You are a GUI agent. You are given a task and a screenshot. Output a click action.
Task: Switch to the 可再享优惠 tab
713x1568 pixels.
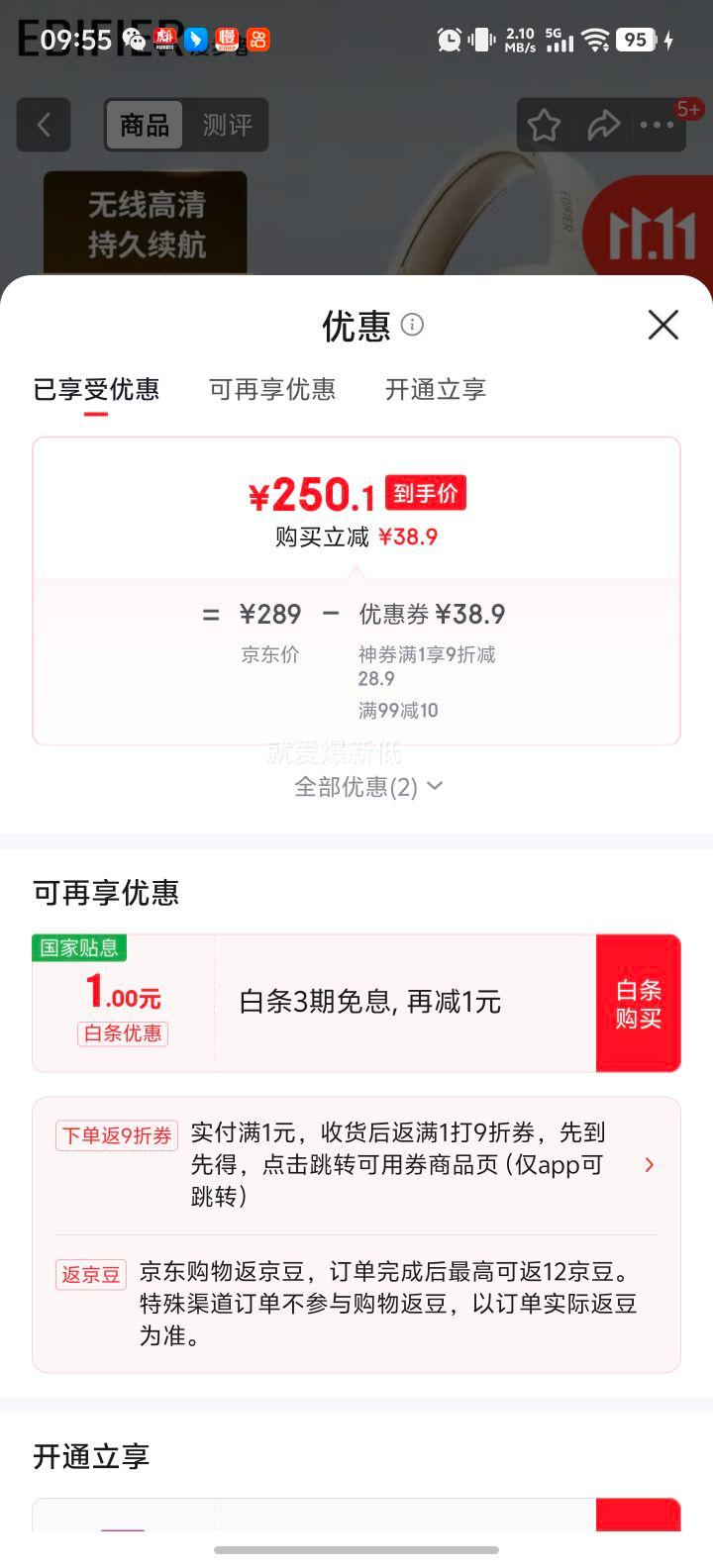click(272, 389)
